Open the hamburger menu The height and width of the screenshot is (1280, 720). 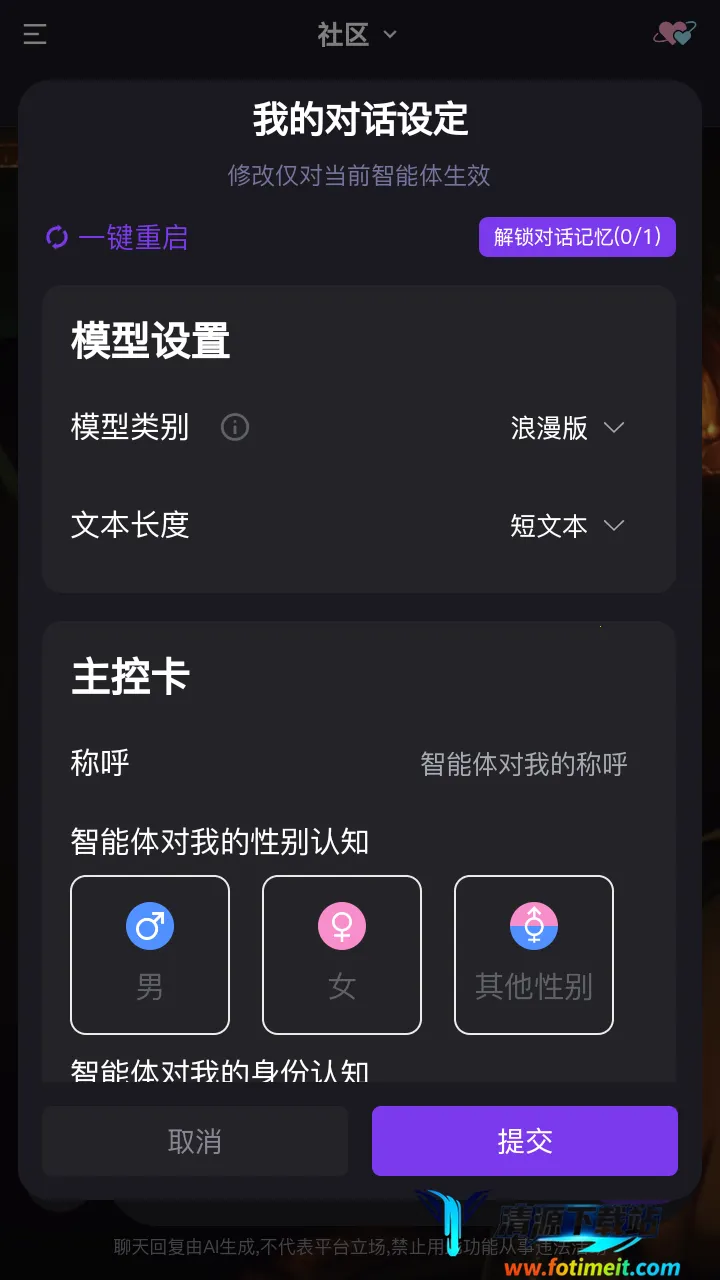35,35
